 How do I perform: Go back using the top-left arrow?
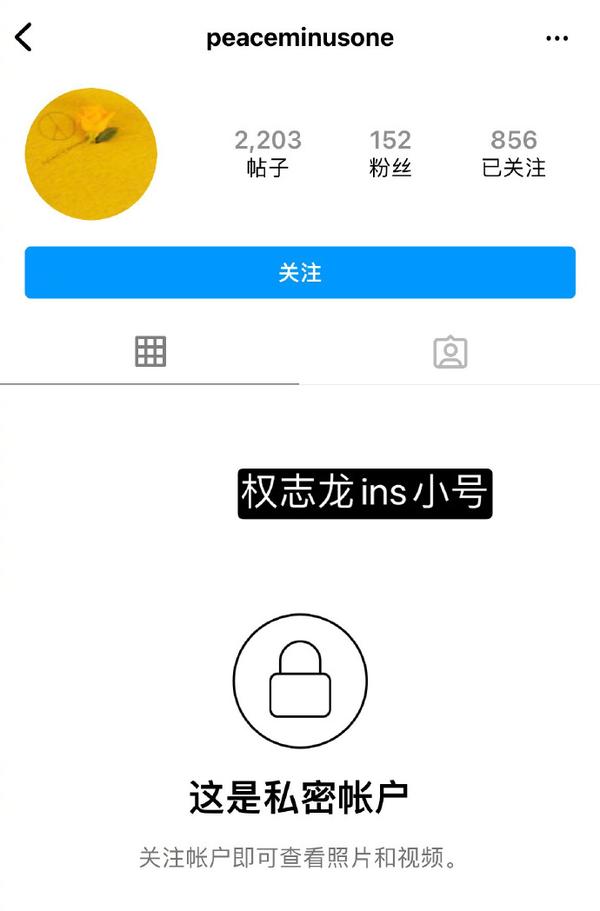pos(24,38)
